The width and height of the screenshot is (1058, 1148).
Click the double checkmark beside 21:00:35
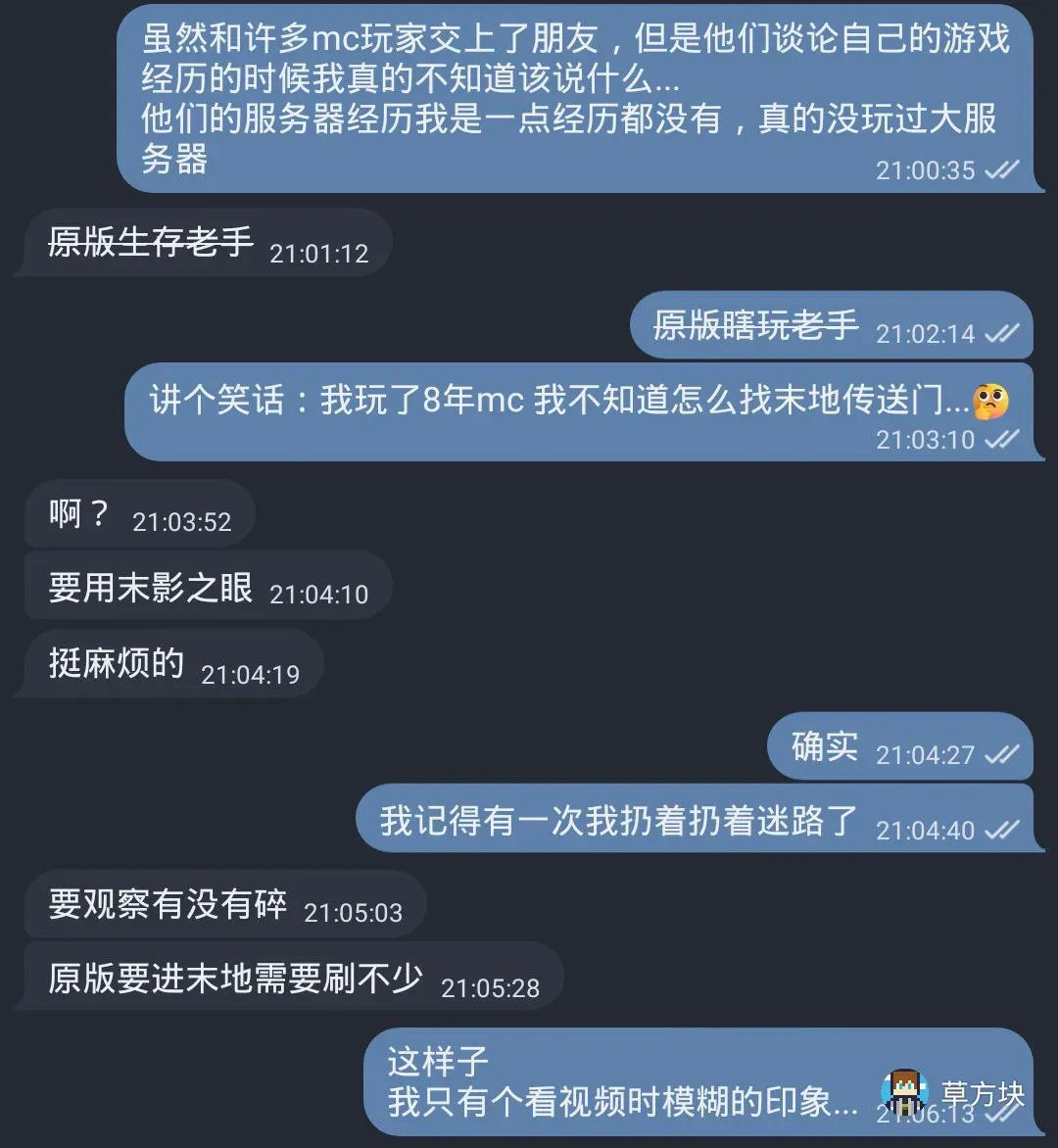[x=1003, y=170]
